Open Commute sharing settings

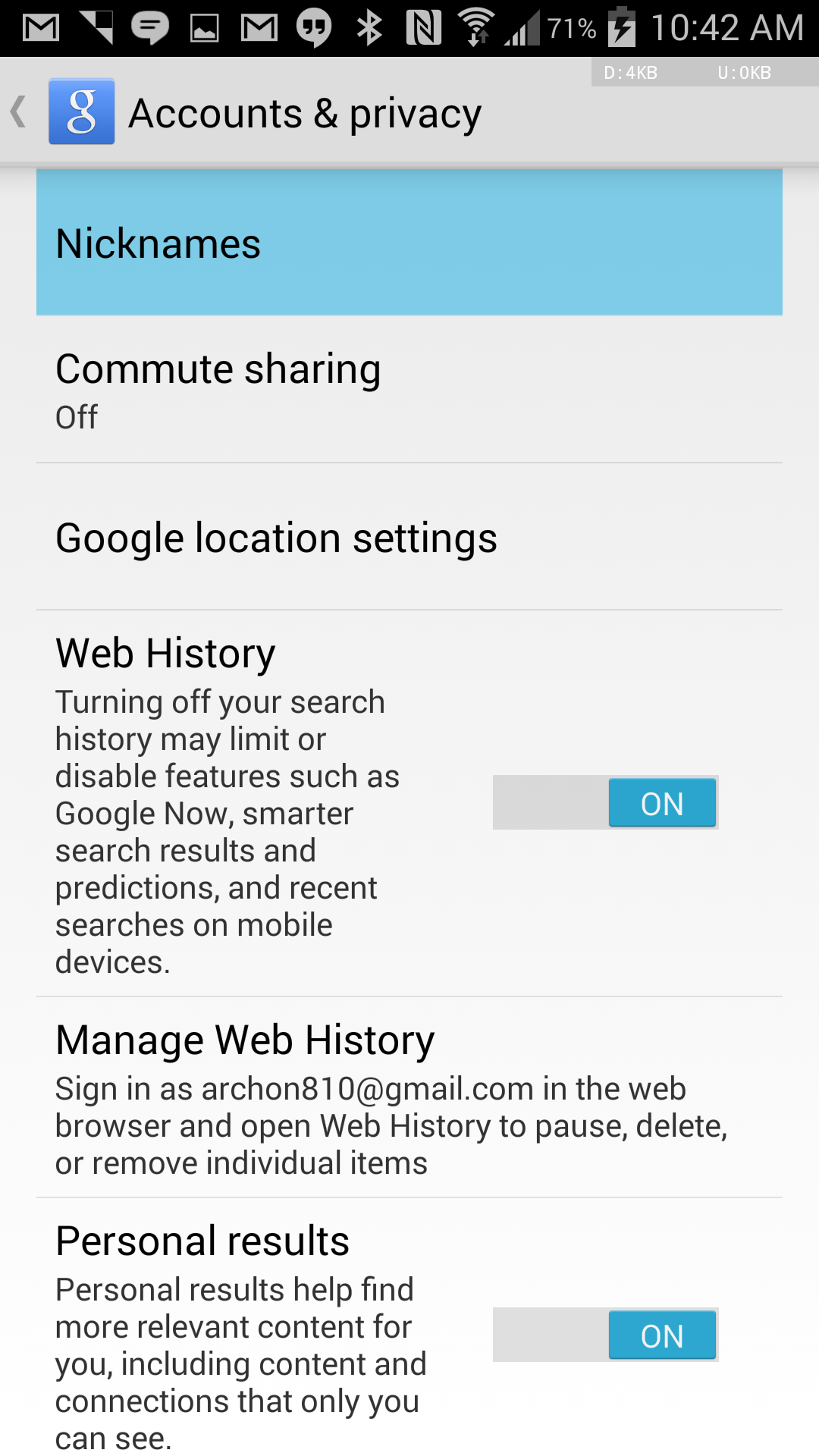click(409, 390)
